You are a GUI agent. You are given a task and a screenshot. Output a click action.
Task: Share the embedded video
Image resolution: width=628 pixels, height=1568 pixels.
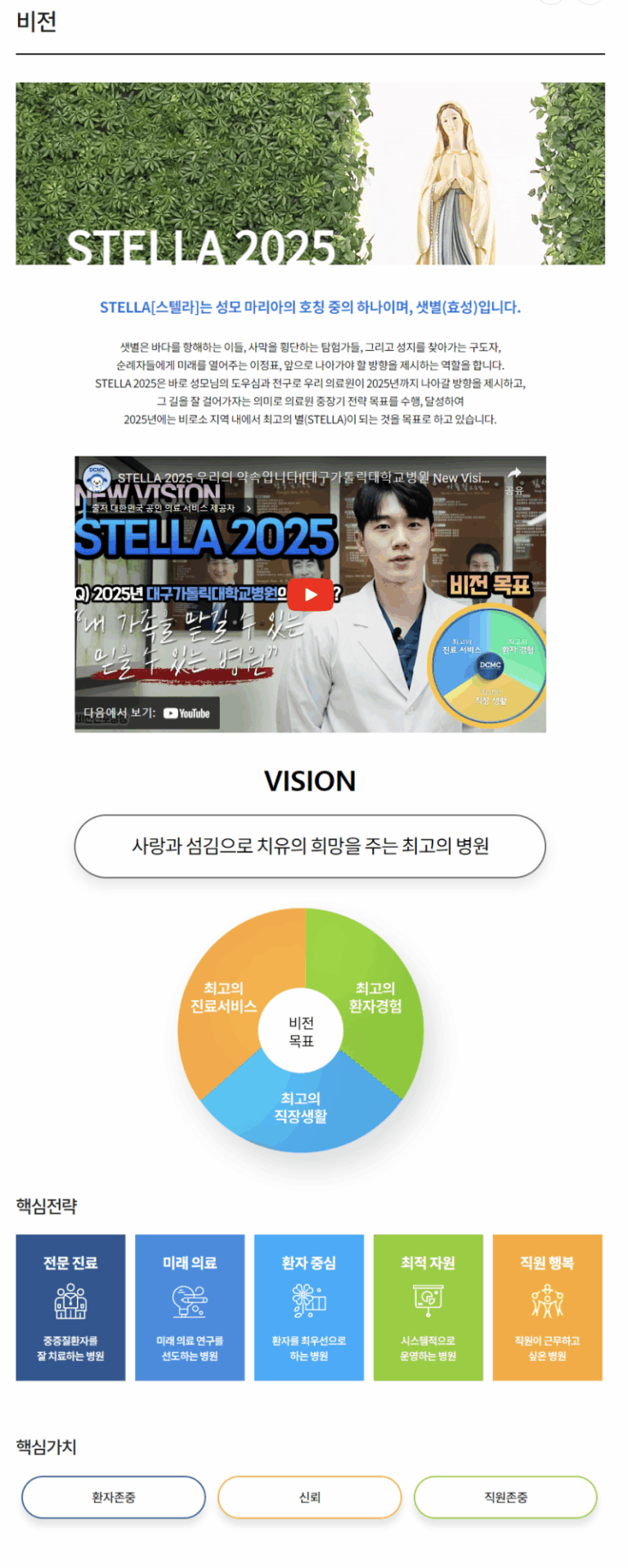pos(514,479)
